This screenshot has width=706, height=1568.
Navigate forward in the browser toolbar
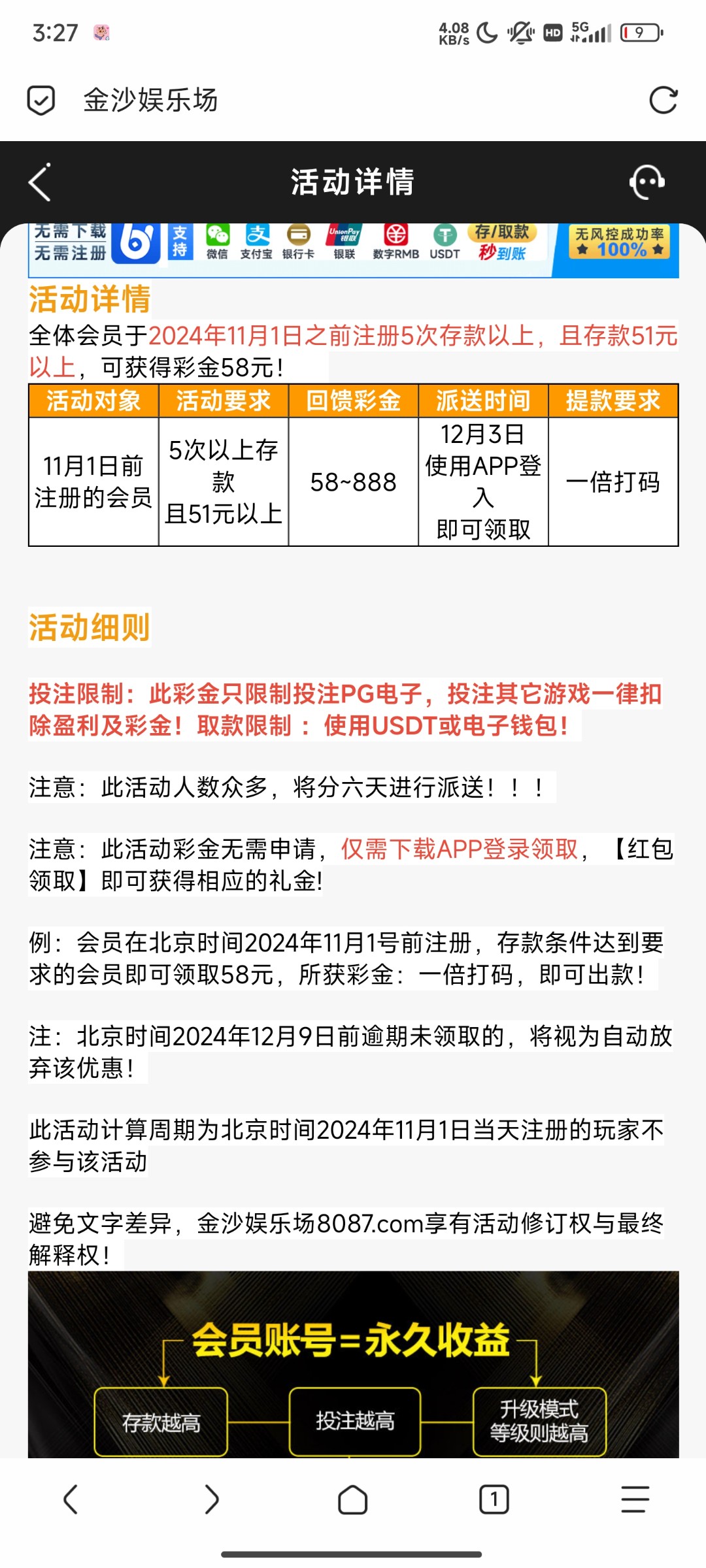point(211,1499)
